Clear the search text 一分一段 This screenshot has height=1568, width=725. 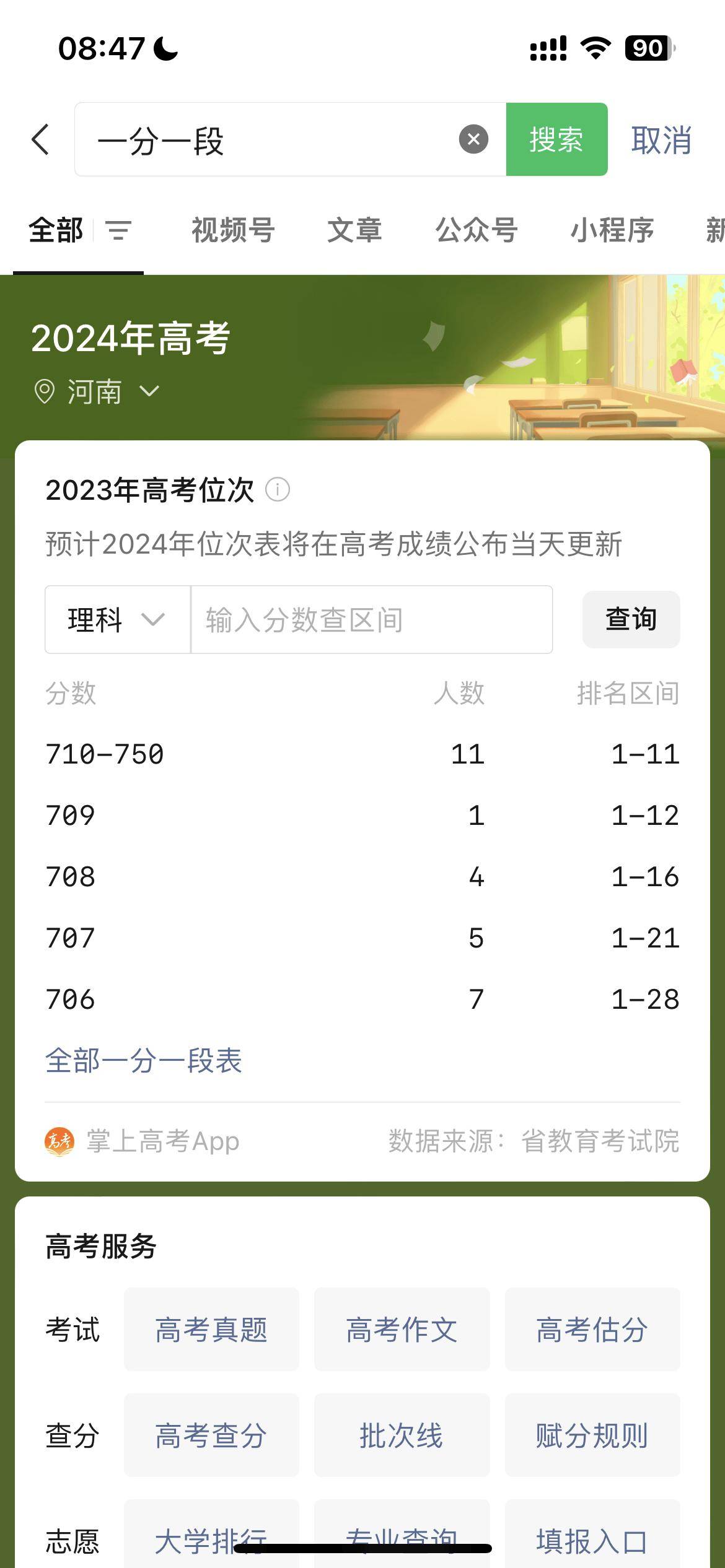click(x=473, y=139)
